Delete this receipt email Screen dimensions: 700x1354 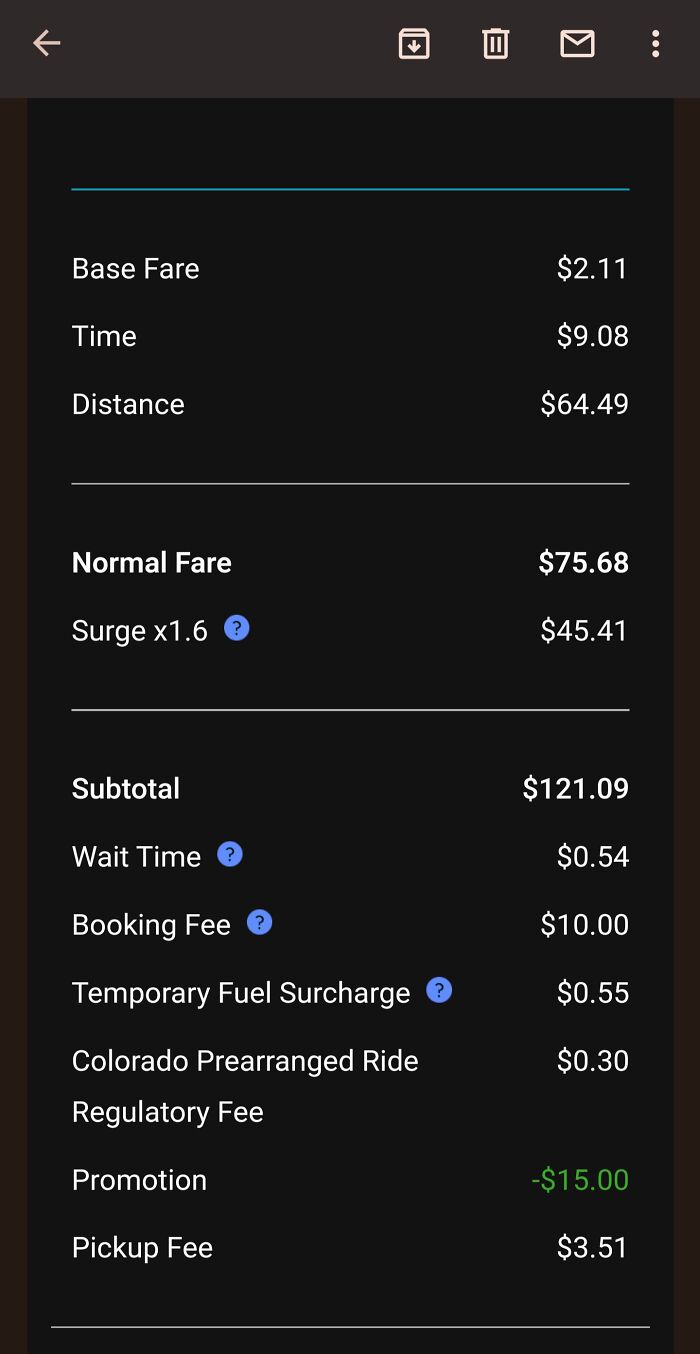pos(495,43)
